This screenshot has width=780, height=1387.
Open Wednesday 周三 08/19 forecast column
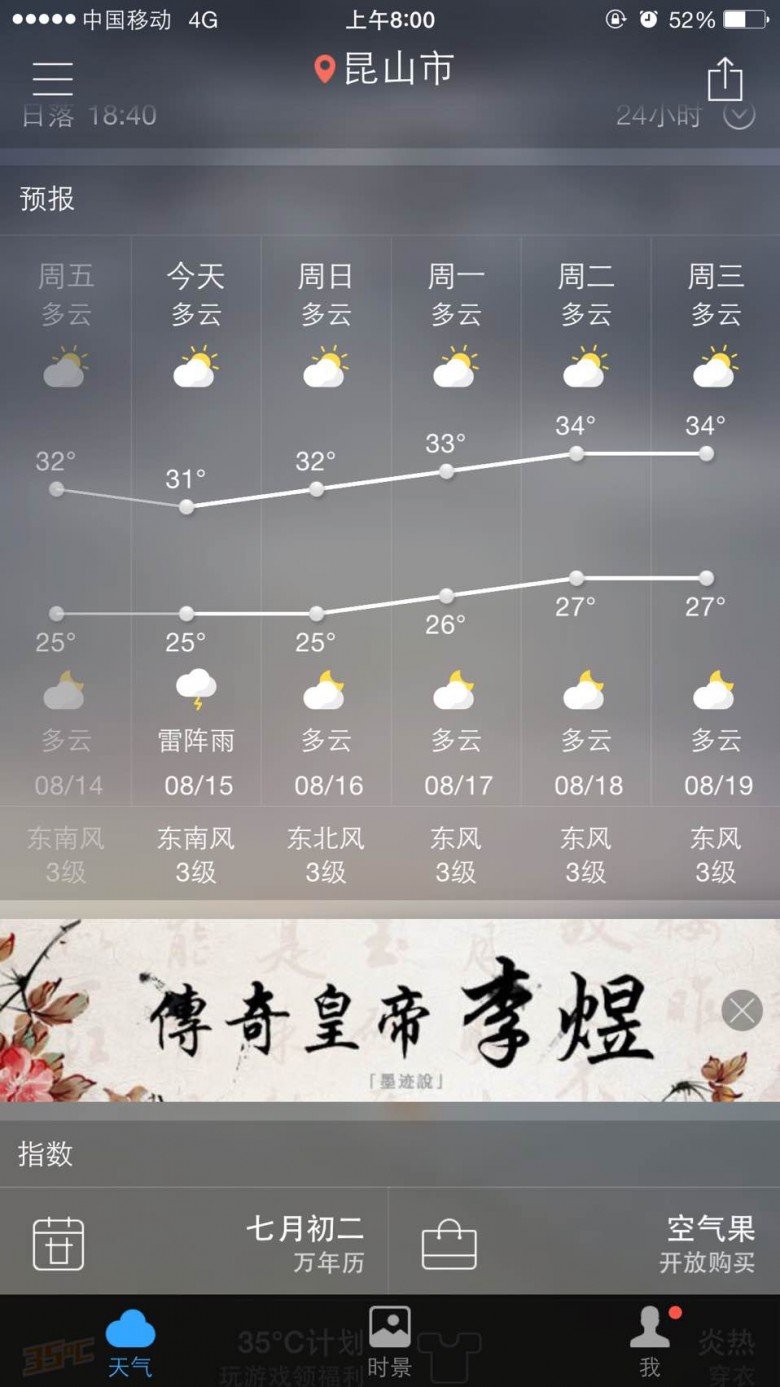coord(716,520)
